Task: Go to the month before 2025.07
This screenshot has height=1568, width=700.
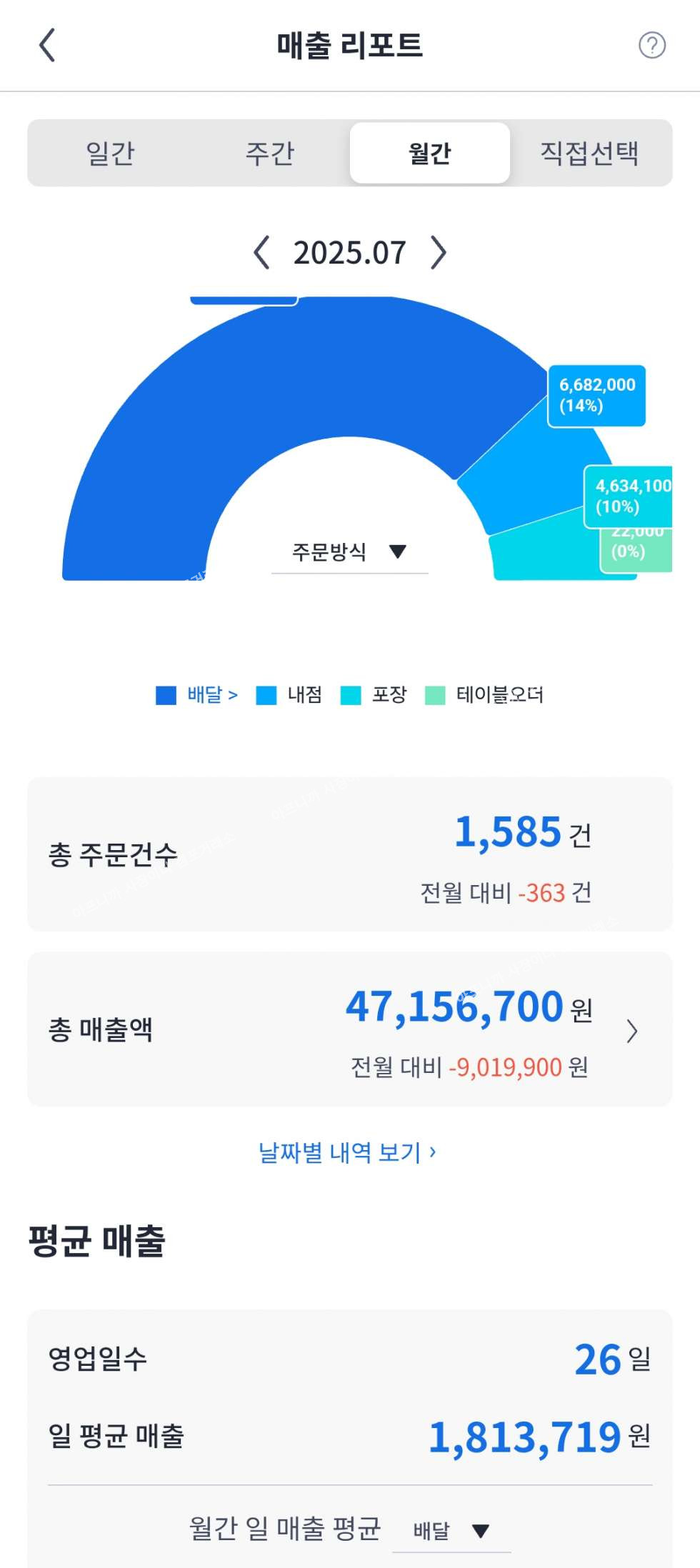Action: coord(261,253)
